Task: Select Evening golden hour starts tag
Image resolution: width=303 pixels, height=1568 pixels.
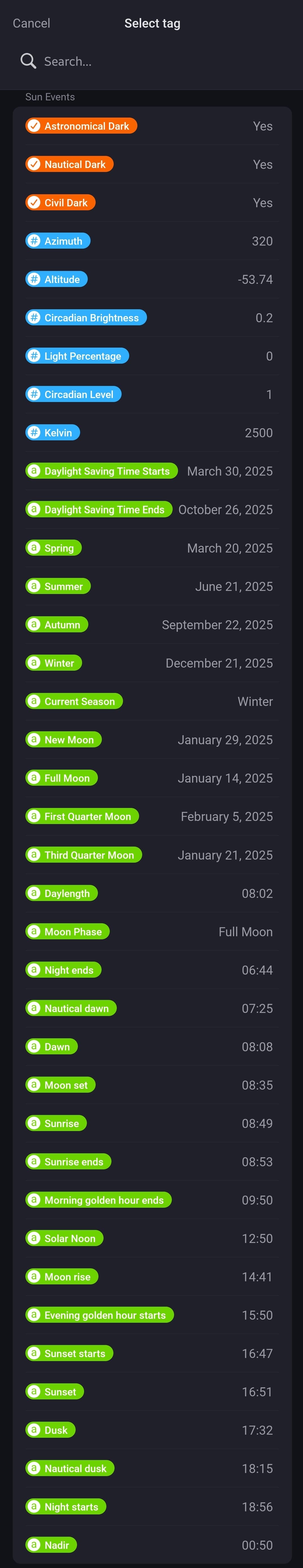Action: [99, 1315]
